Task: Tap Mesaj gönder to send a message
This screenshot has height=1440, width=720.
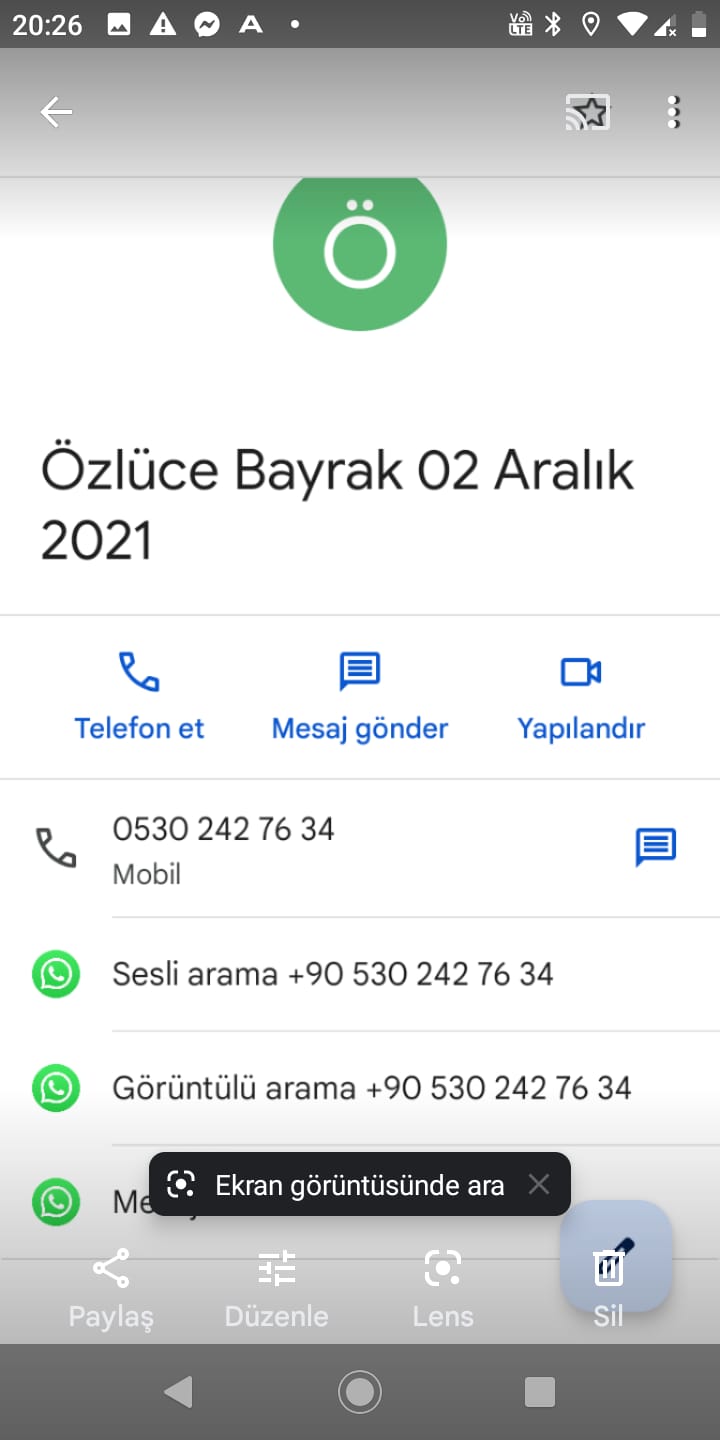Action: [360, 697]
